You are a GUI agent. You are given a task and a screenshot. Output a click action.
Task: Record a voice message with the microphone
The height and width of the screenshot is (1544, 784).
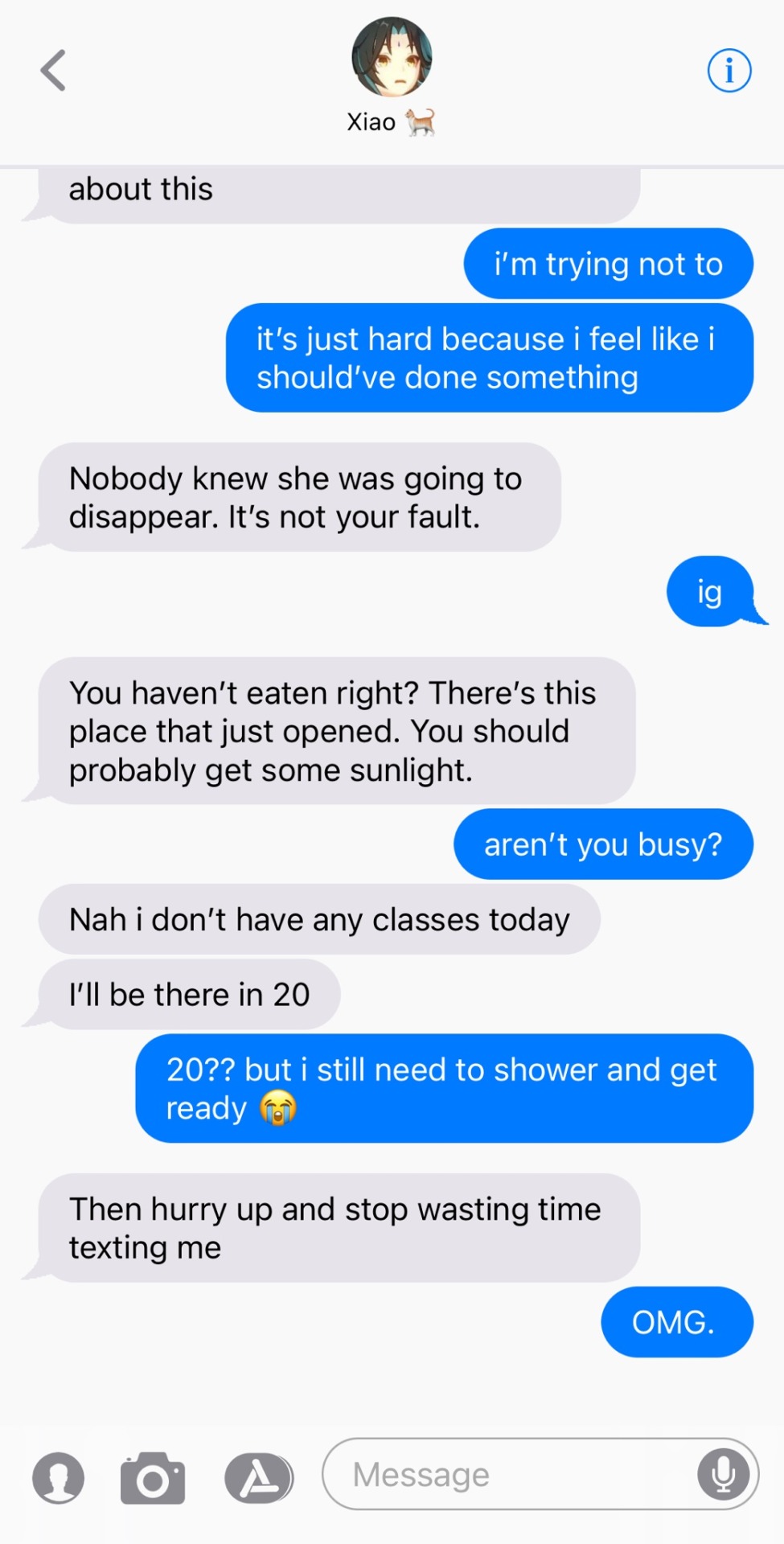click(x=724, y=1475)
